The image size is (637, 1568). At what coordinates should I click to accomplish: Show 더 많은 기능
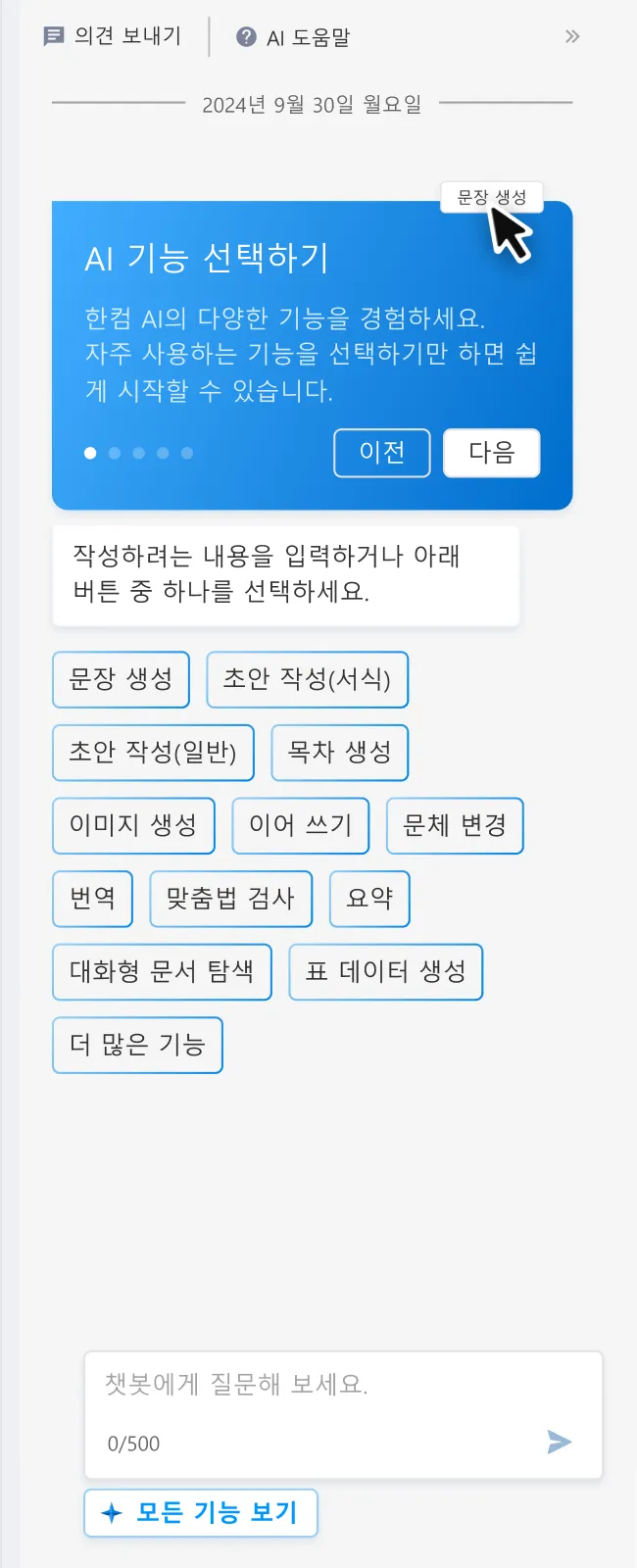(137, 1045)
